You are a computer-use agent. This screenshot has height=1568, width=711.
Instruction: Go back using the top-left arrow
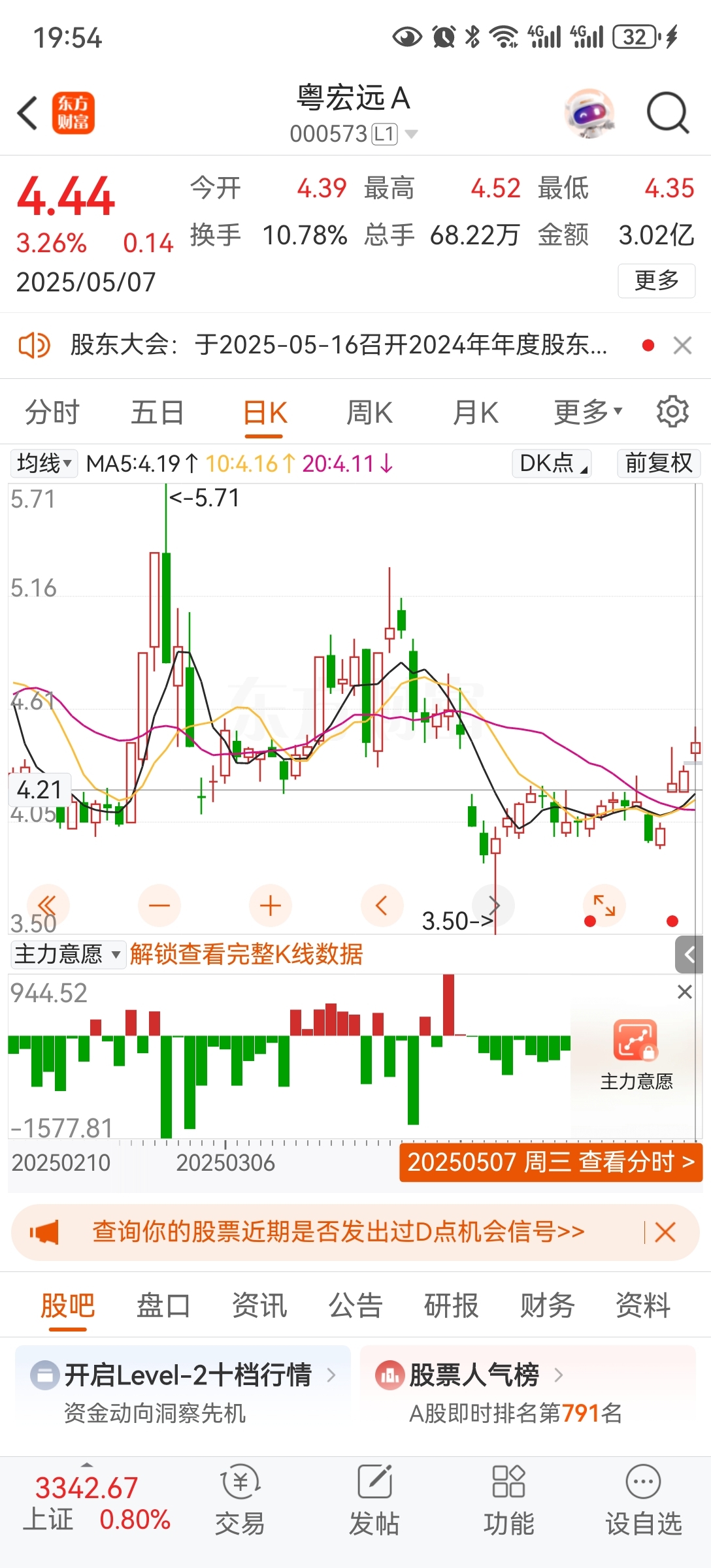pos(27,113)
